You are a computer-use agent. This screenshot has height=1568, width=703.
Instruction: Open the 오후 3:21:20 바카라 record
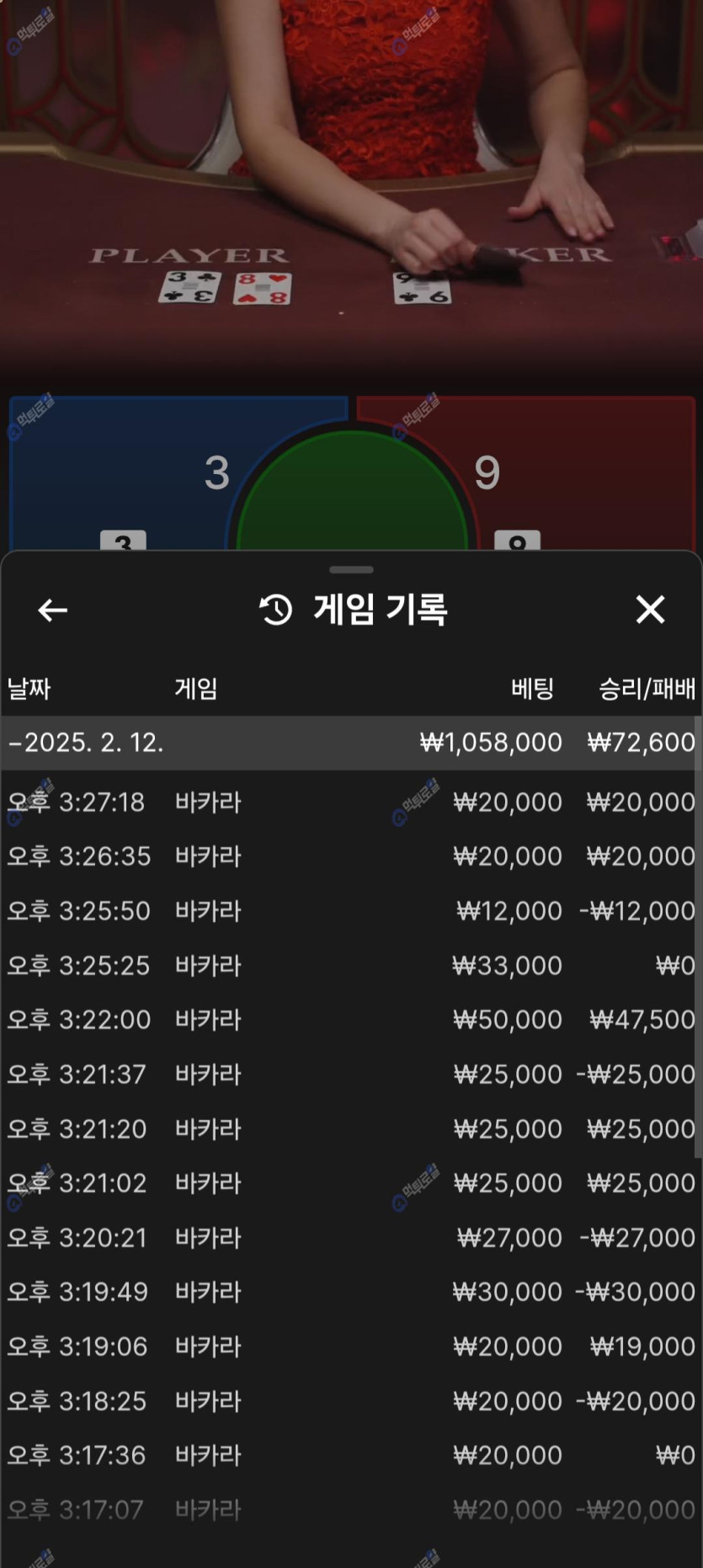point(350,1128)
